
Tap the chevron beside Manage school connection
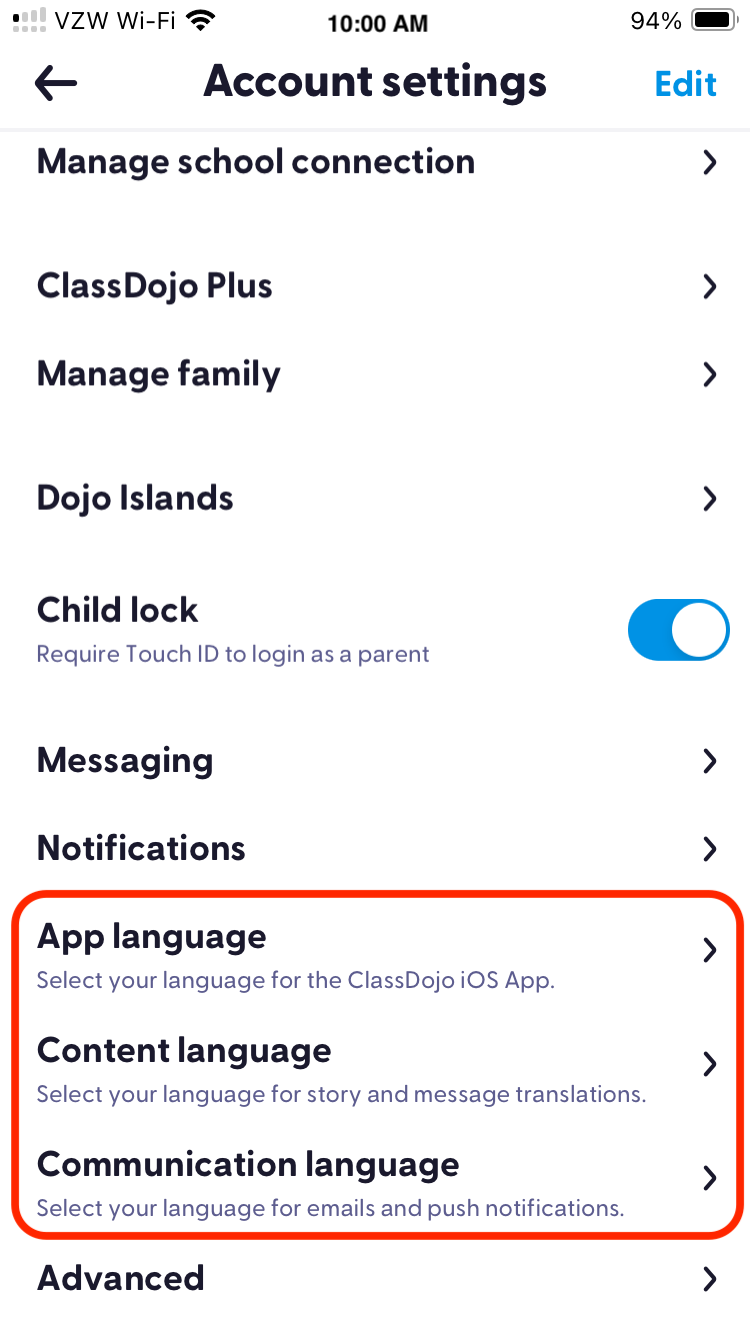710,162
